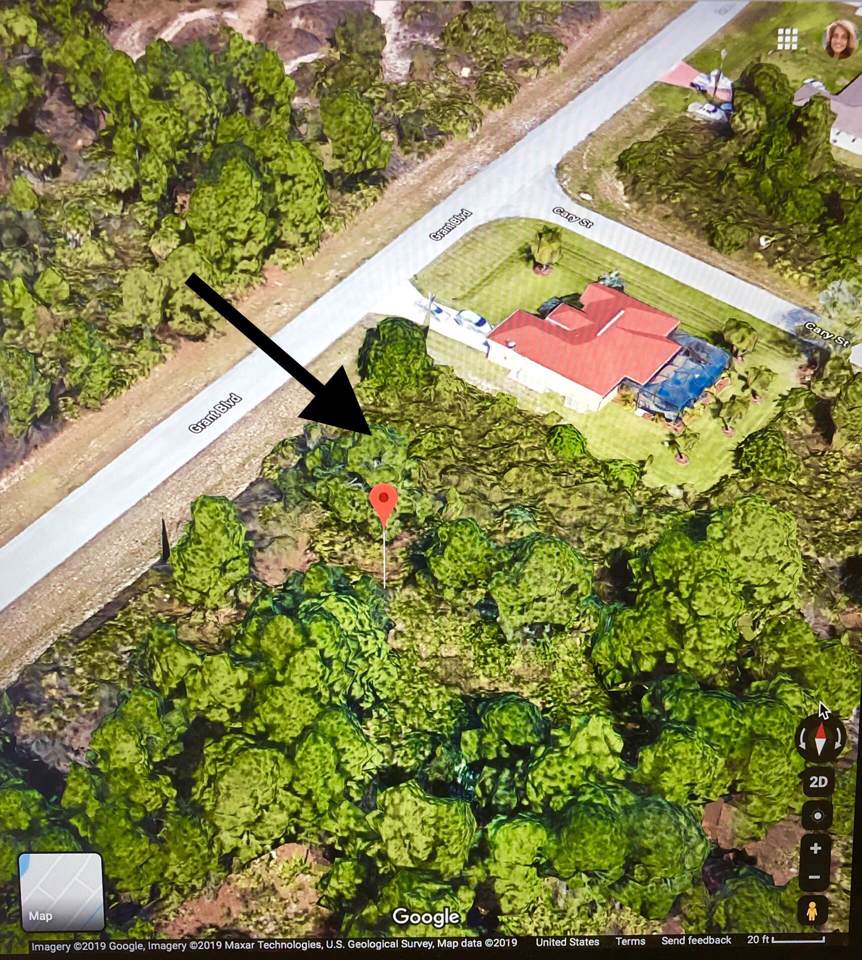Open the Terms link
This screenshot has width=862, height=960.
click(630, 942)
